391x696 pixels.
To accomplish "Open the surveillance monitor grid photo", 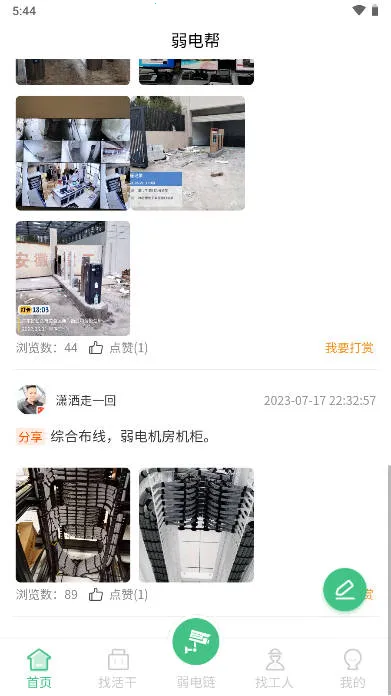I will click(73, 153).
